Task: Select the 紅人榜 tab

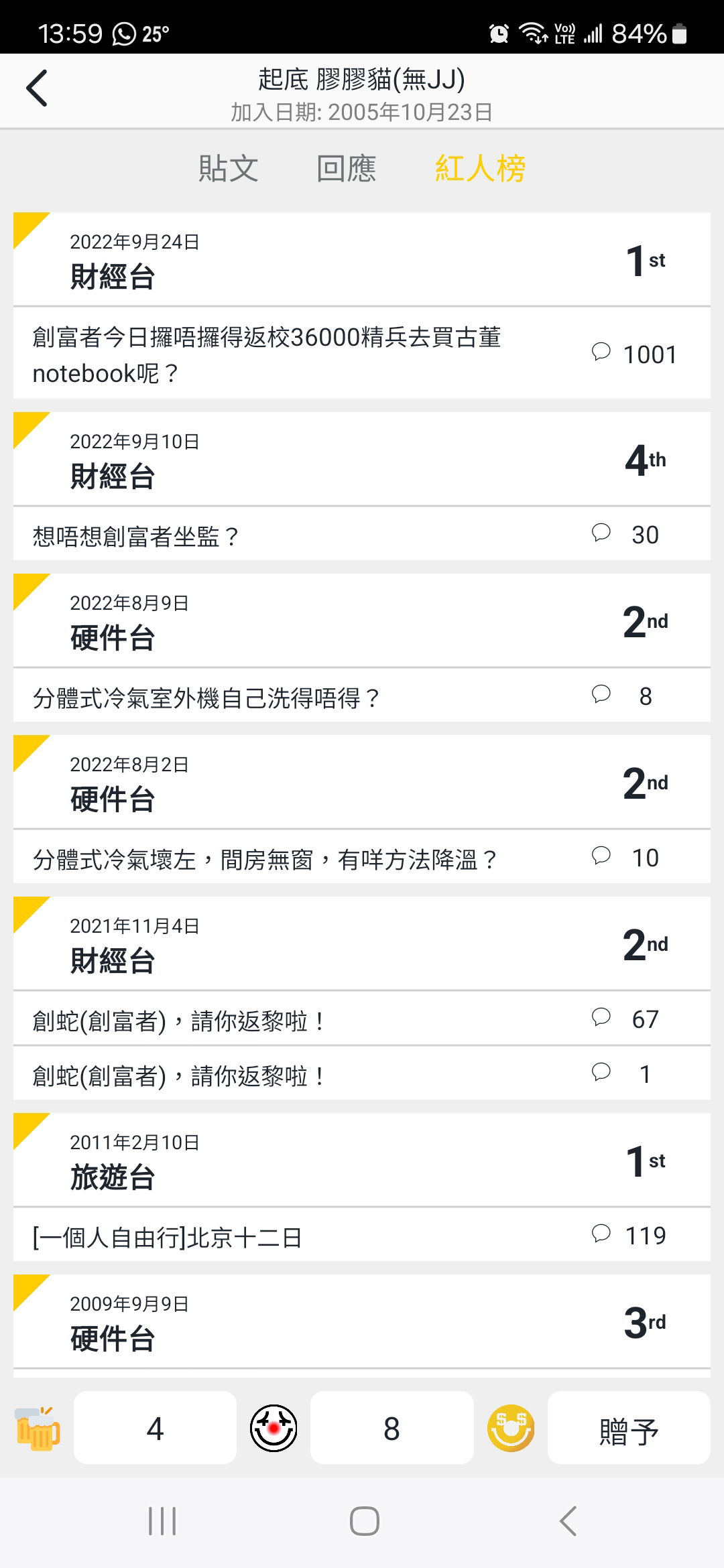Action: (x=480, y=168)
